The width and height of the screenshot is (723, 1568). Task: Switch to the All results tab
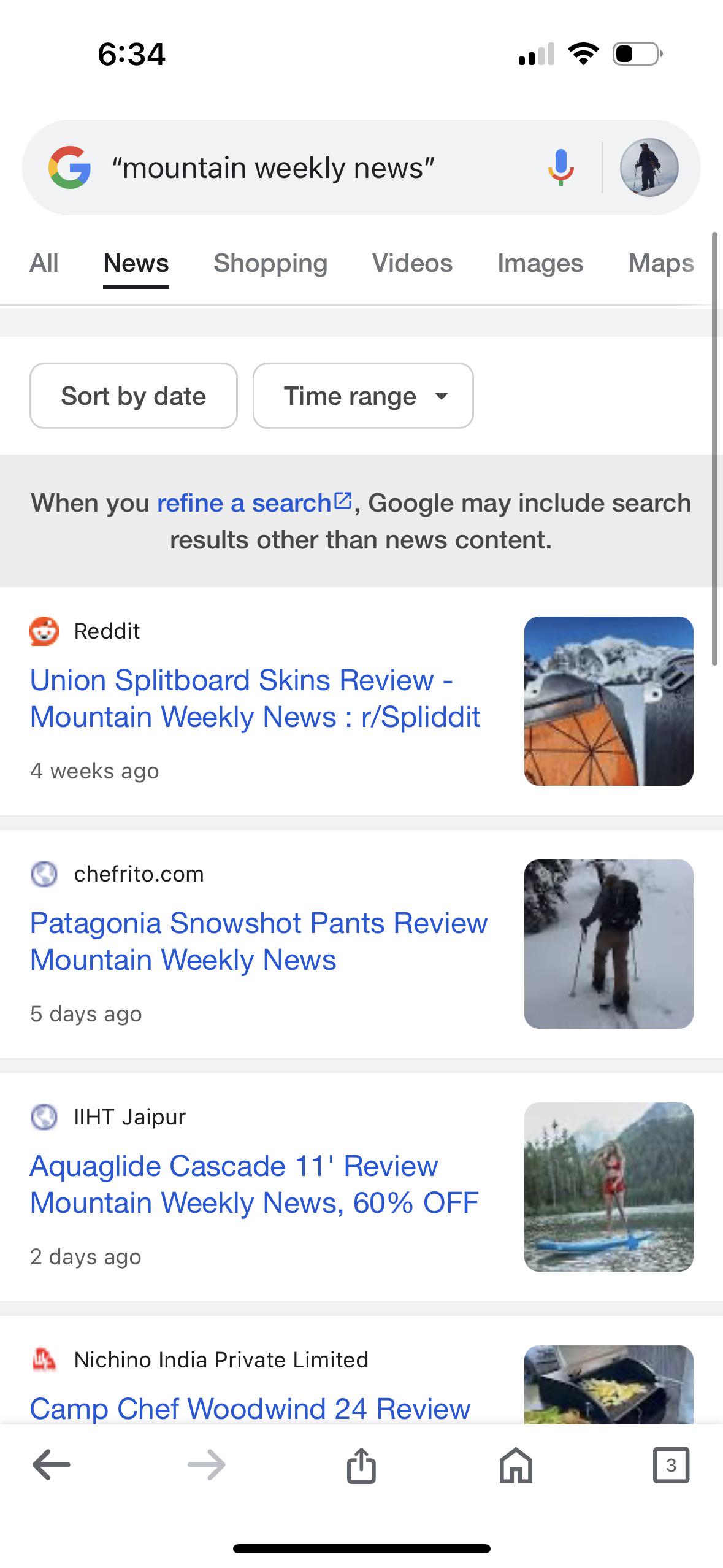[x=44, y=263]
